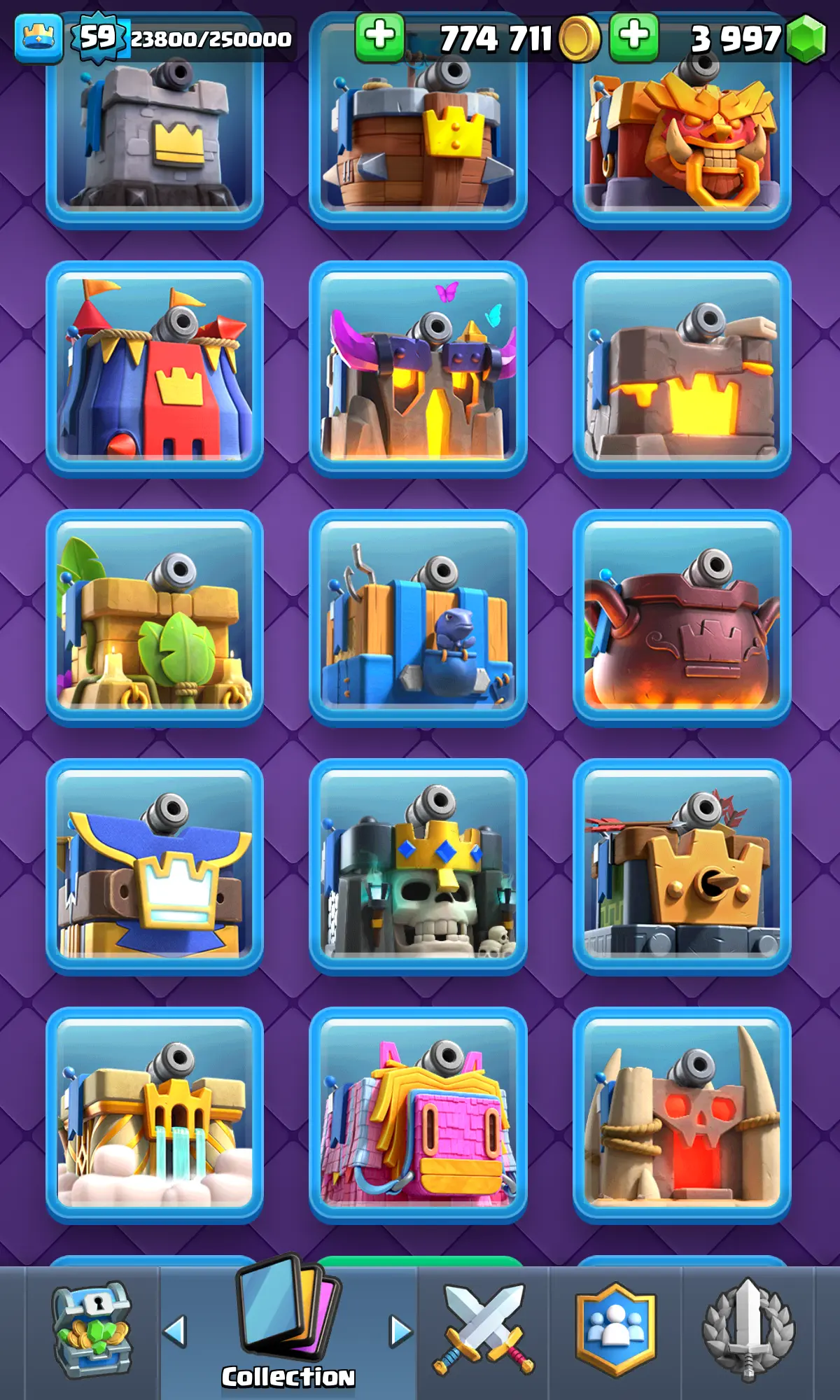This screenshot has width=840, height=1400.
Task: Open the sword and laurel events tab
Action: (x=748, y=1330)
